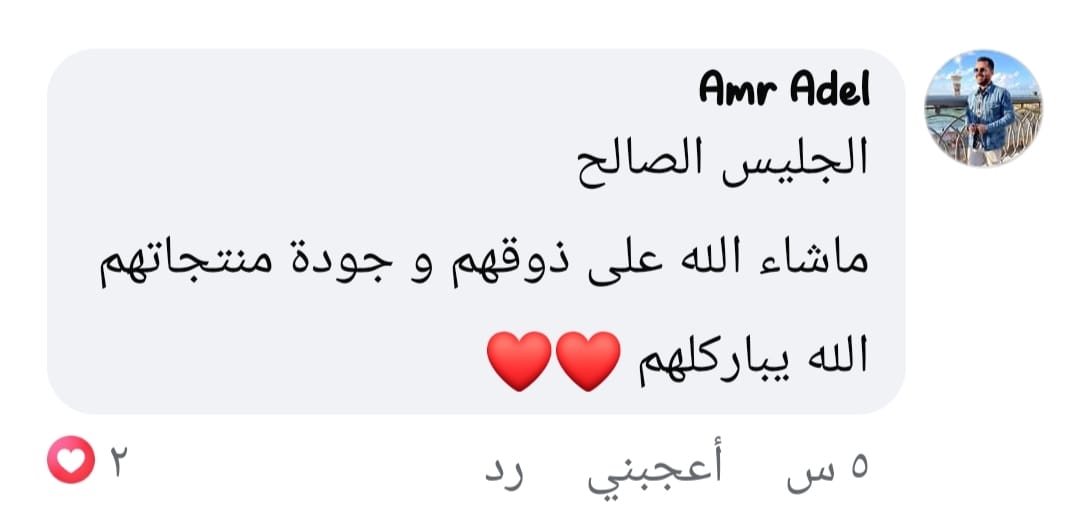This screenshot has width=1080, height=522.
Task: Open the Amr Adel name link
Action: click(784, 93)
